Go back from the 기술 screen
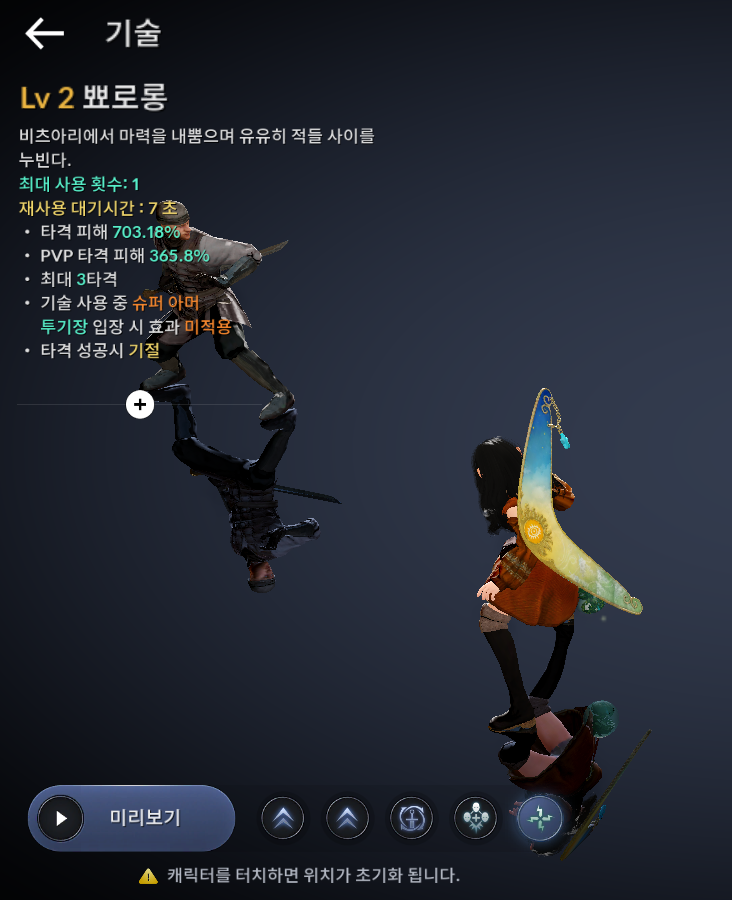The width and height of the screenshot is (732, 900). (x=44, y=33)
